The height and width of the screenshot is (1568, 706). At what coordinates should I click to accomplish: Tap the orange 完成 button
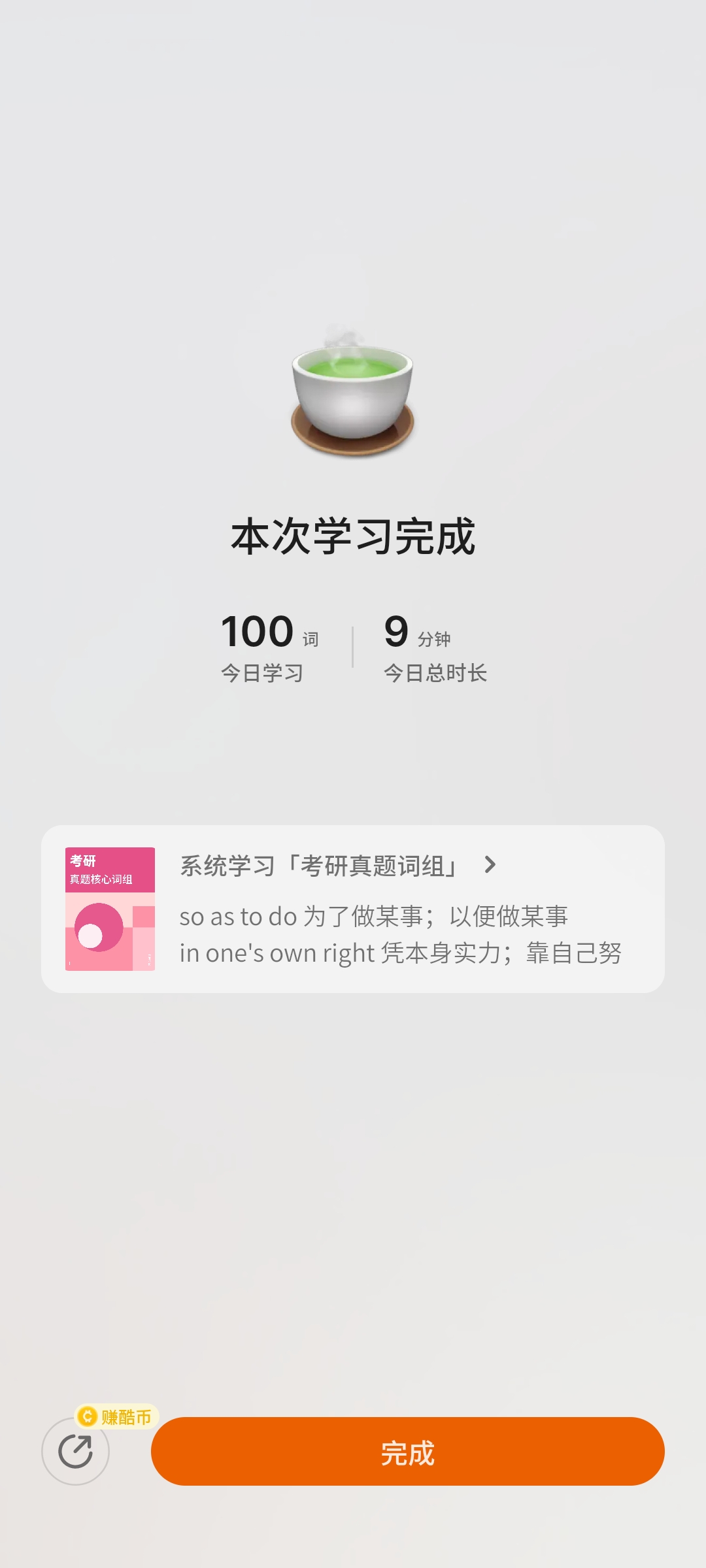407,1452
